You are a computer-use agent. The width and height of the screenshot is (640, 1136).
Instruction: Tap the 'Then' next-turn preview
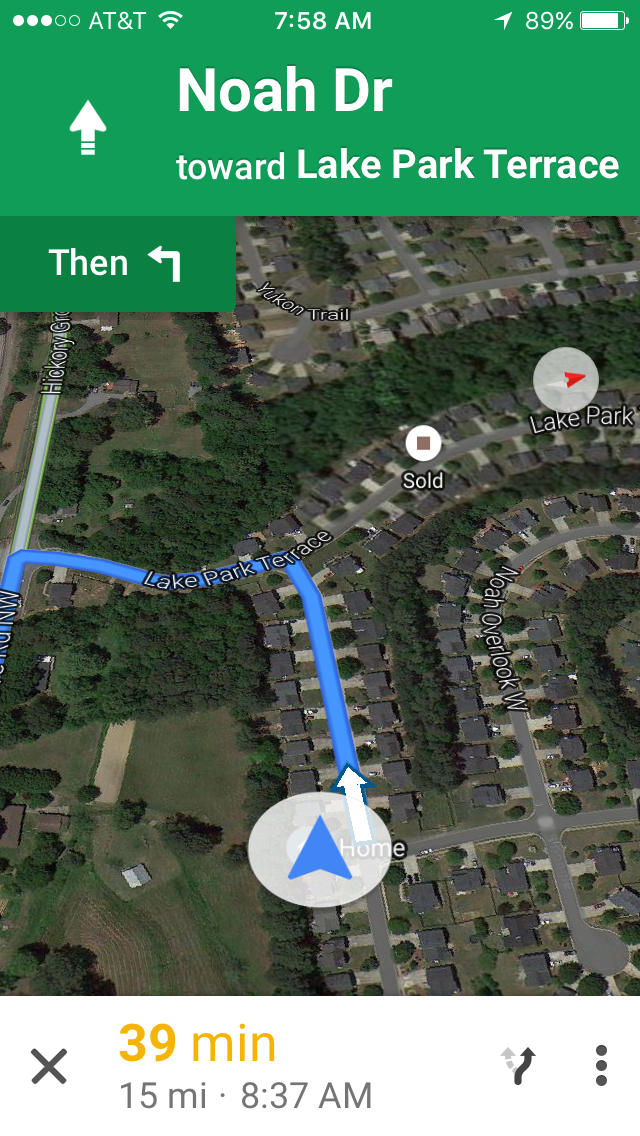[x=117, y=263]
